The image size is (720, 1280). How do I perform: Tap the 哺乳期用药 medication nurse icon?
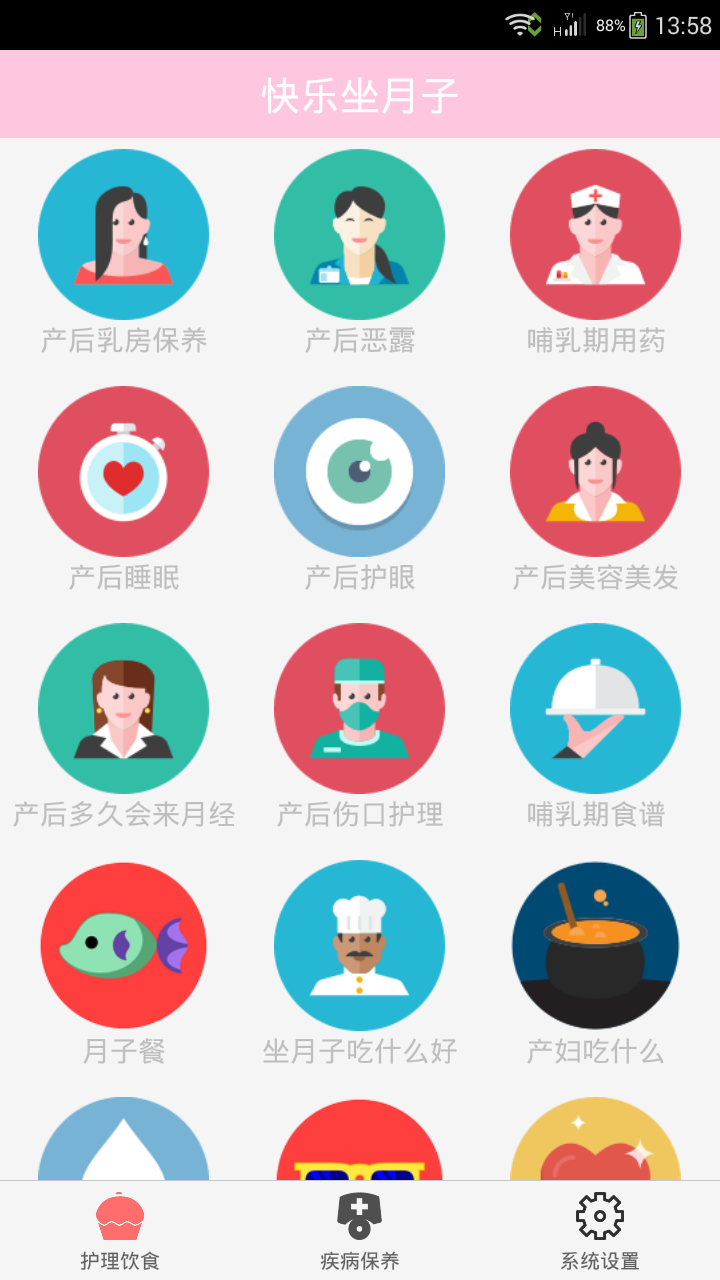[x=595, y=233]
